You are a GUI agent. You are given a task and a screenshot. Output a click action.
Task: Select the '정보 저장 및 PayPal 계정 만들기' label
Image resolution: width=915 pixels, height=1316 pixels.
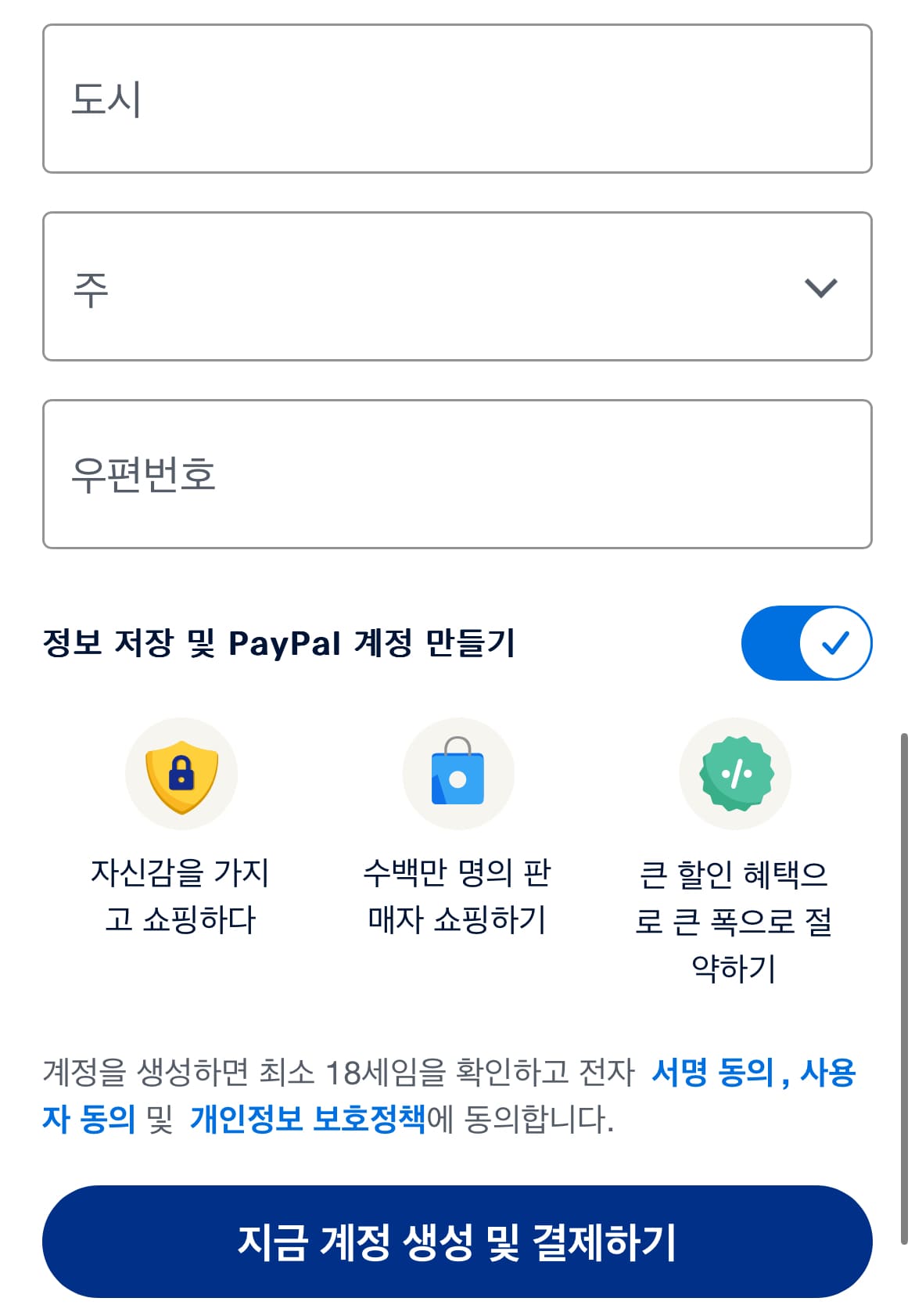point(282,643)
